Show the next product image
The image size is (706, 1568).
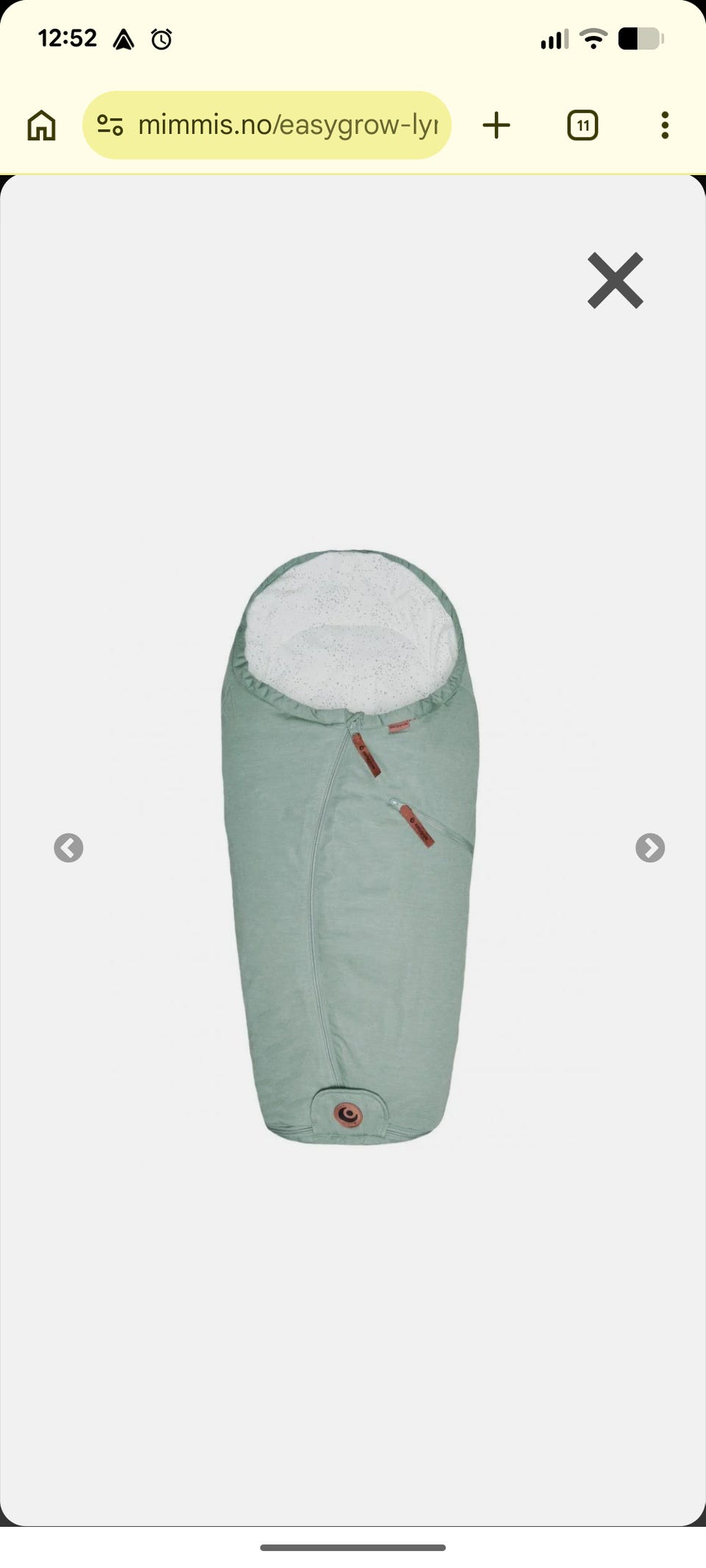point(650,848)
